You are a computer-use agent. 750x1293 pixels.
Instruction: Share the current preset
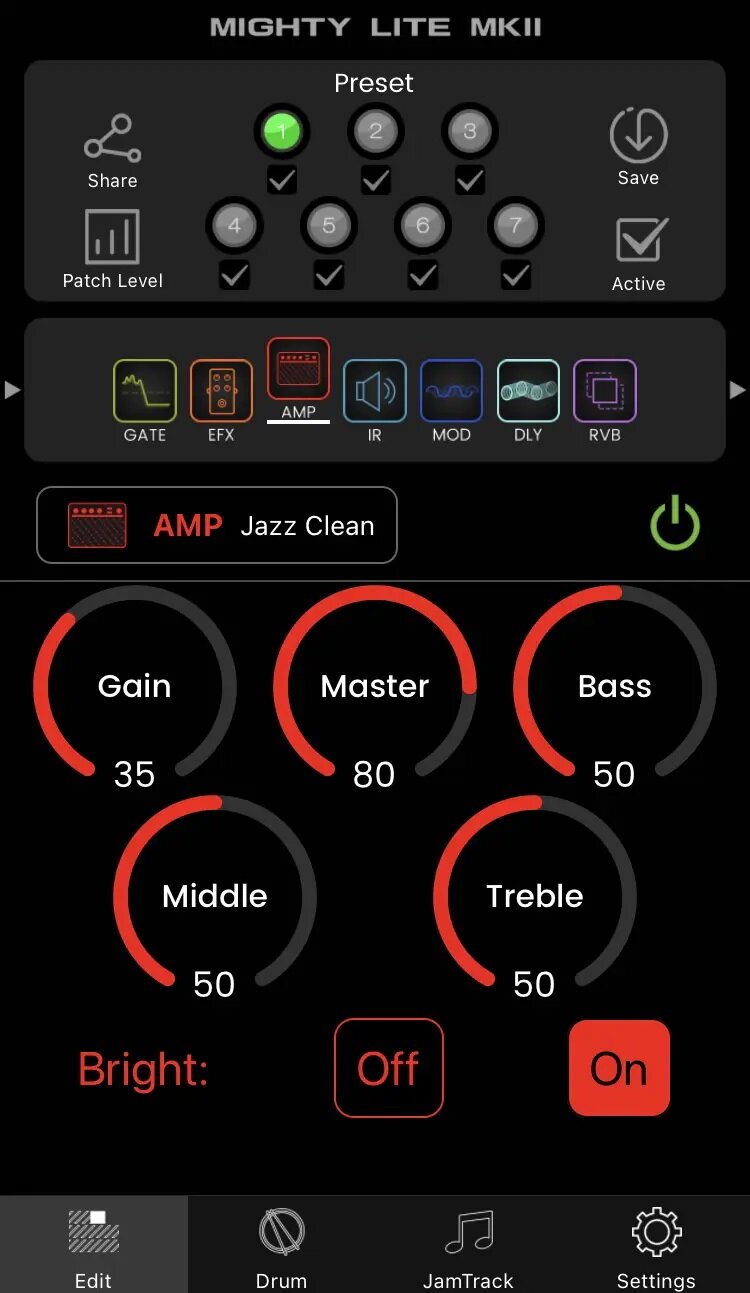pyautogui.click(x=112, y=151)
